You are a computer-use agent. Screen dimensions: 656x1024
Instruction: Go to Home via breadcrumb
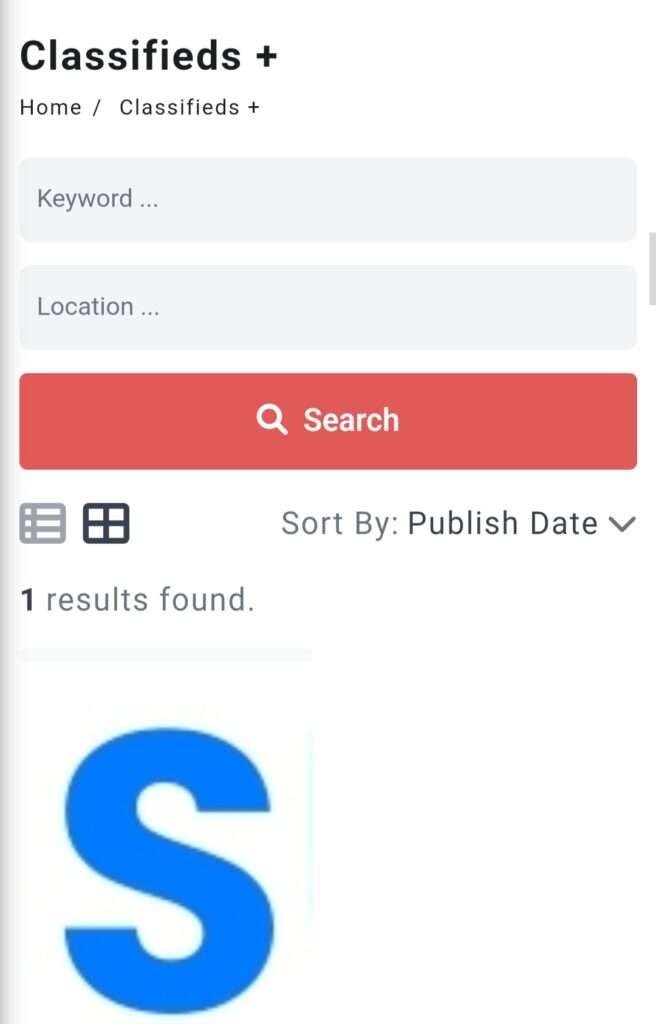(x=50, y=108)
